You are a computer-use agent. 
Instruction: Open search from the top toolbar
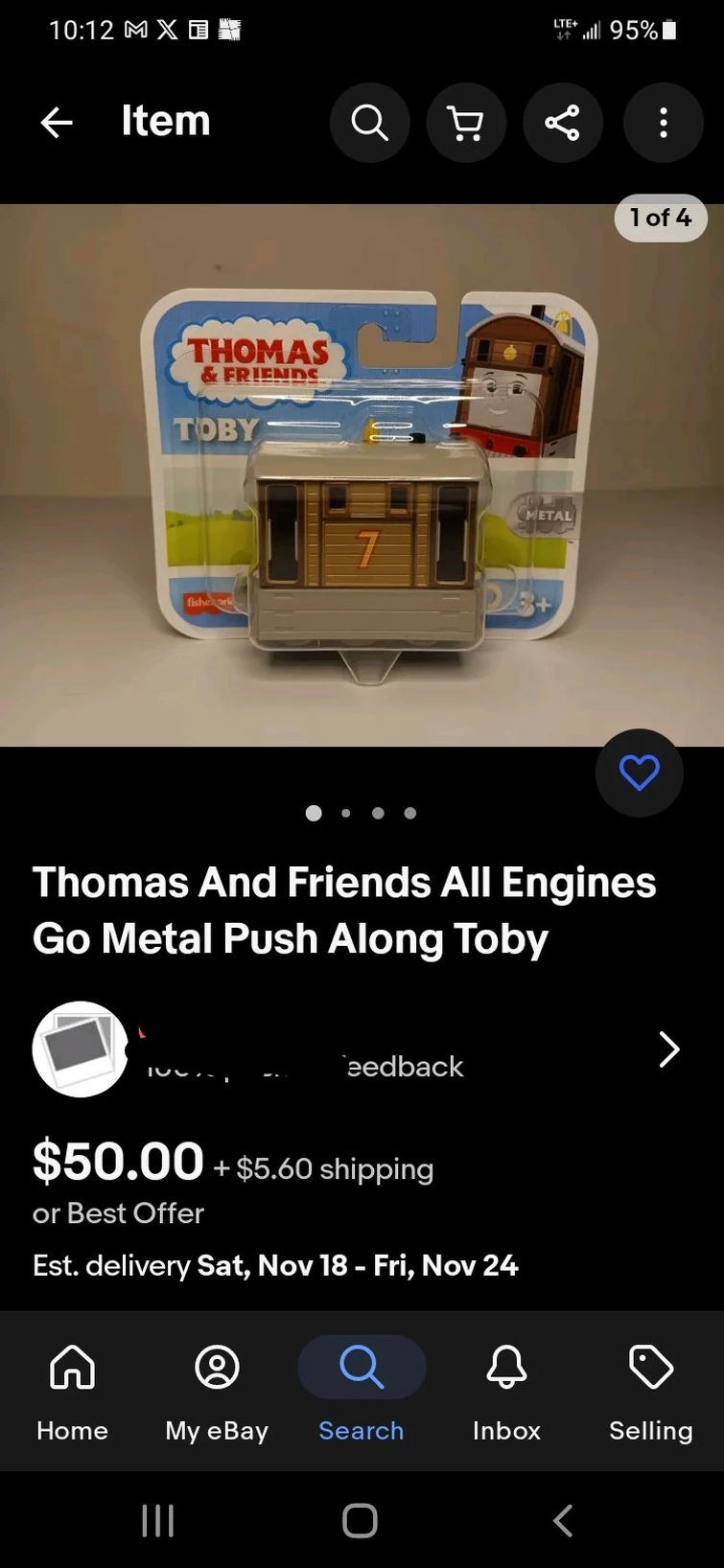tap(369, 123)
